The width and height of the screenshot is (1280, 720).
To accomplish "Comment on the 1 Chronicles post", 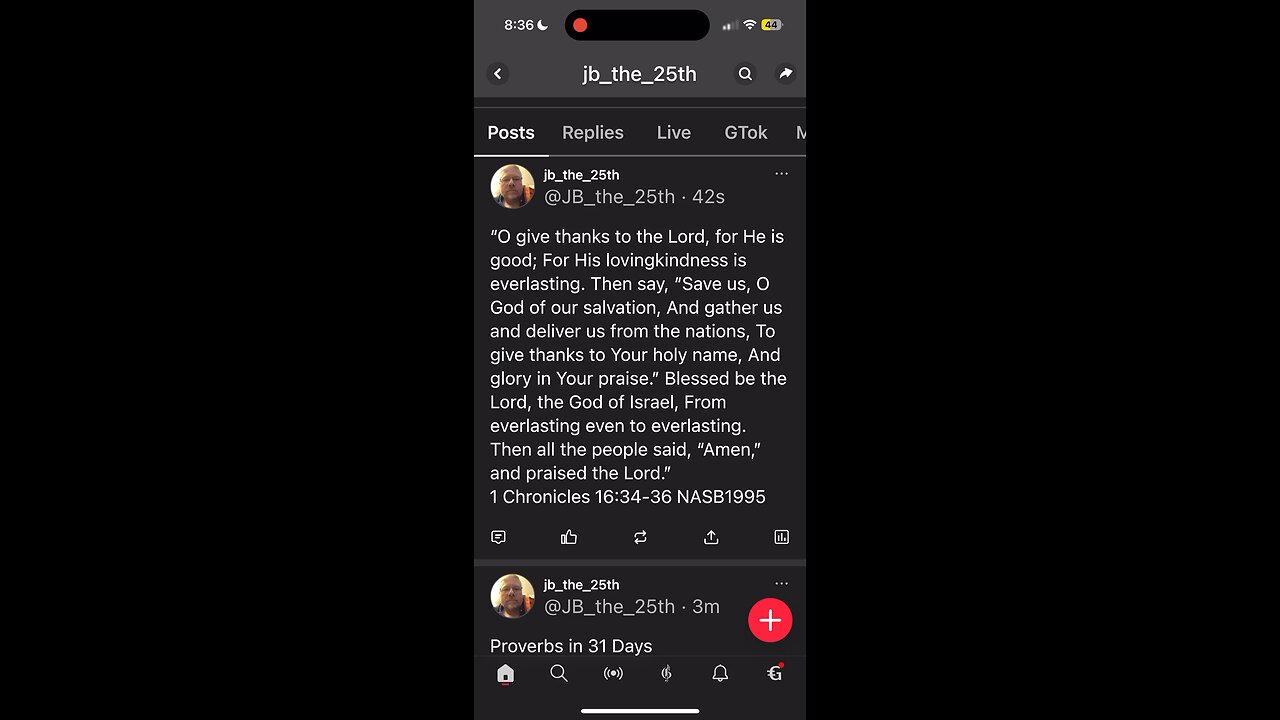I will [499, 537].
